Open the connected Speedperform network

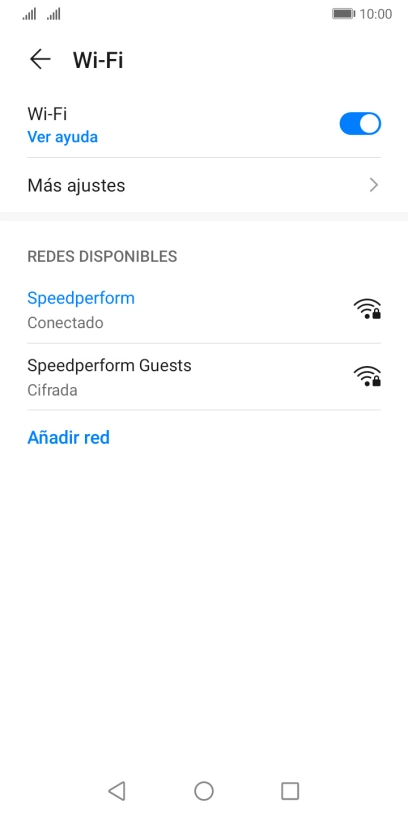coord(204,310)
